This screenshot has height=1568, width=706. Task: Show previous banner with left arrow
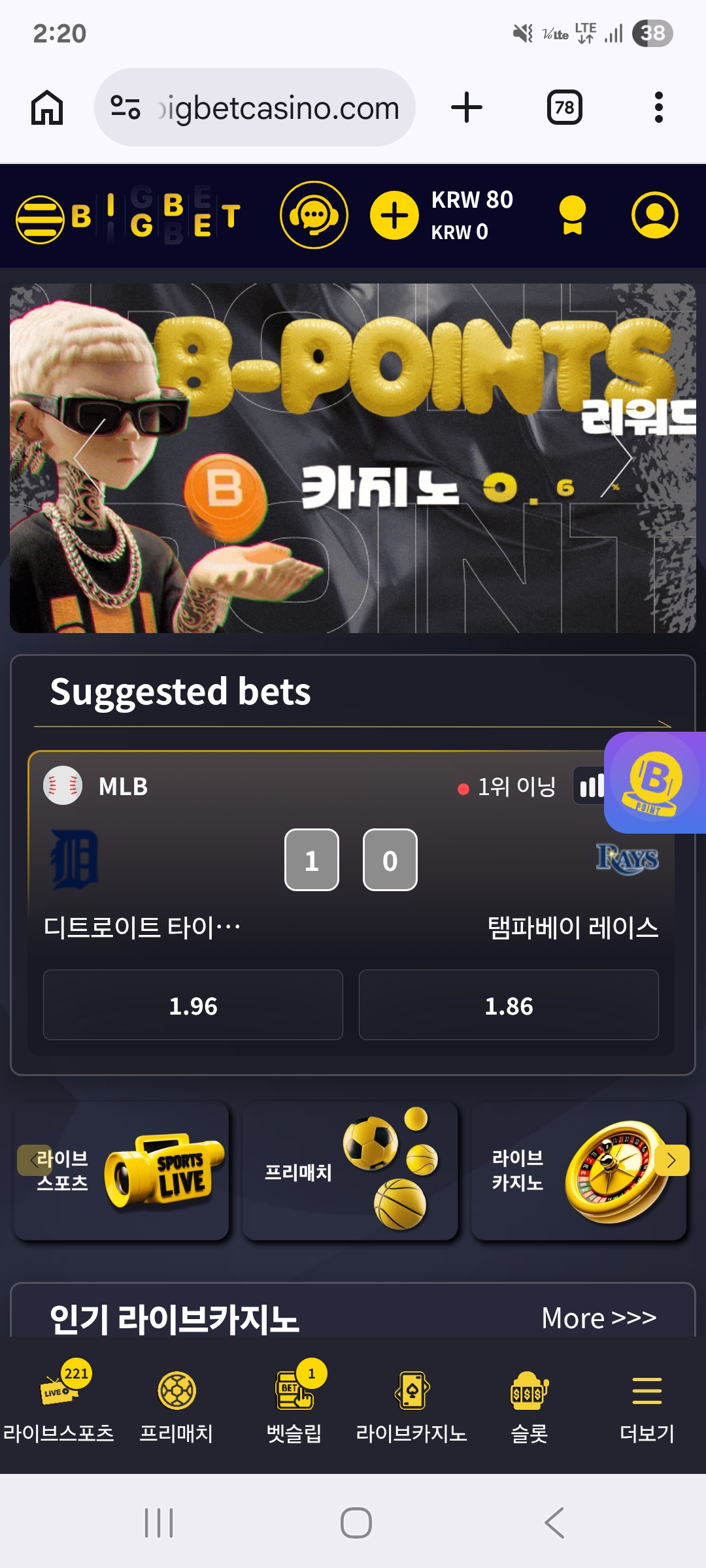click(x=90, y=459)
